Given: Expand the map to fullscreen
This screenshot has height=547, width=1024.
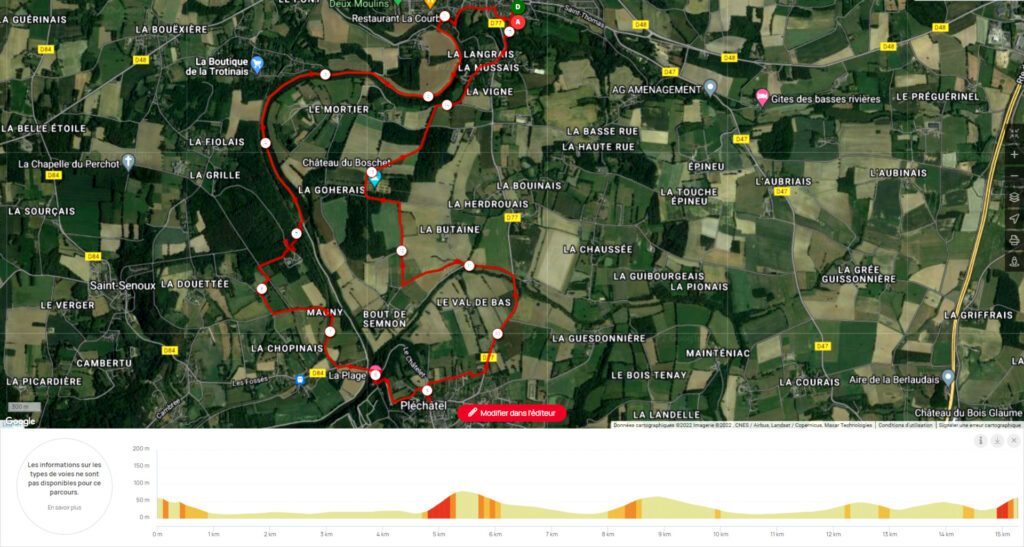Looking at the screenshot, I should coord(1014,133).
